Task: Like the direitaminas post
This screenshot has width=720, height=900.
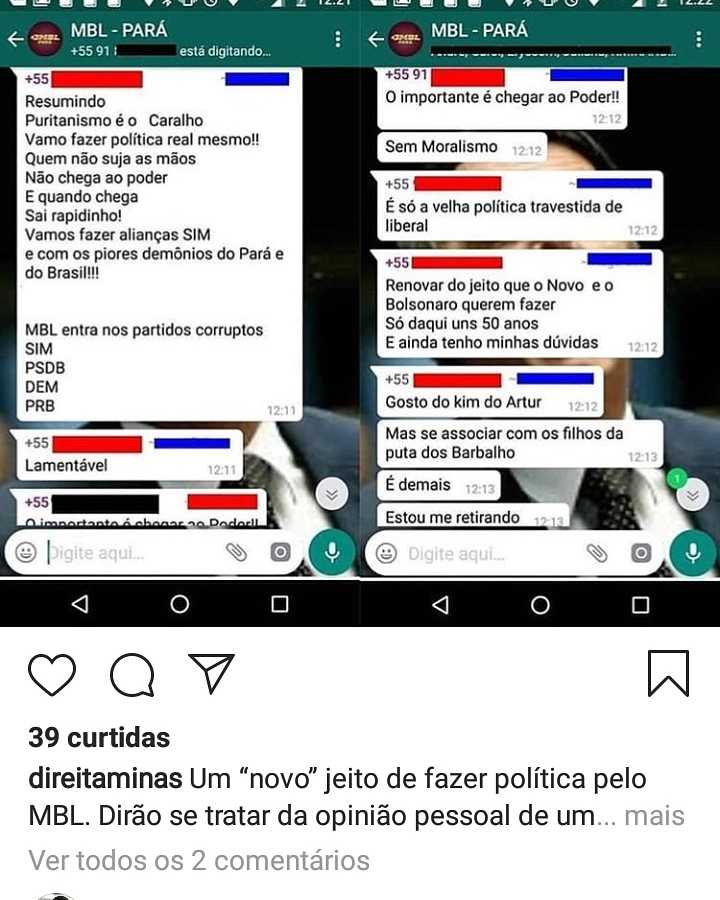Action: [x=52, y=674]
